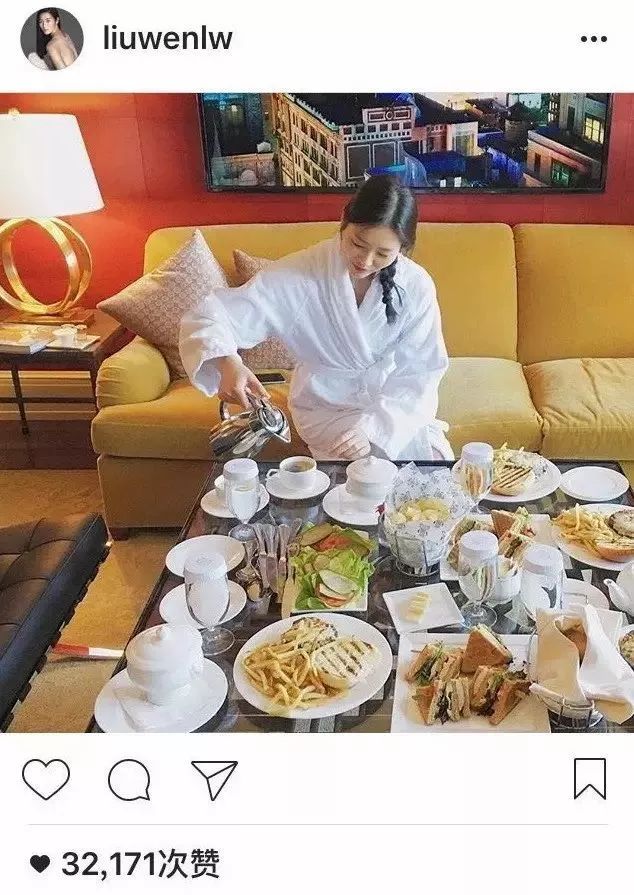The width and height of the screenshot is (634, 895).
Task: Like this post with the heart
Action: tap(46, 779)
